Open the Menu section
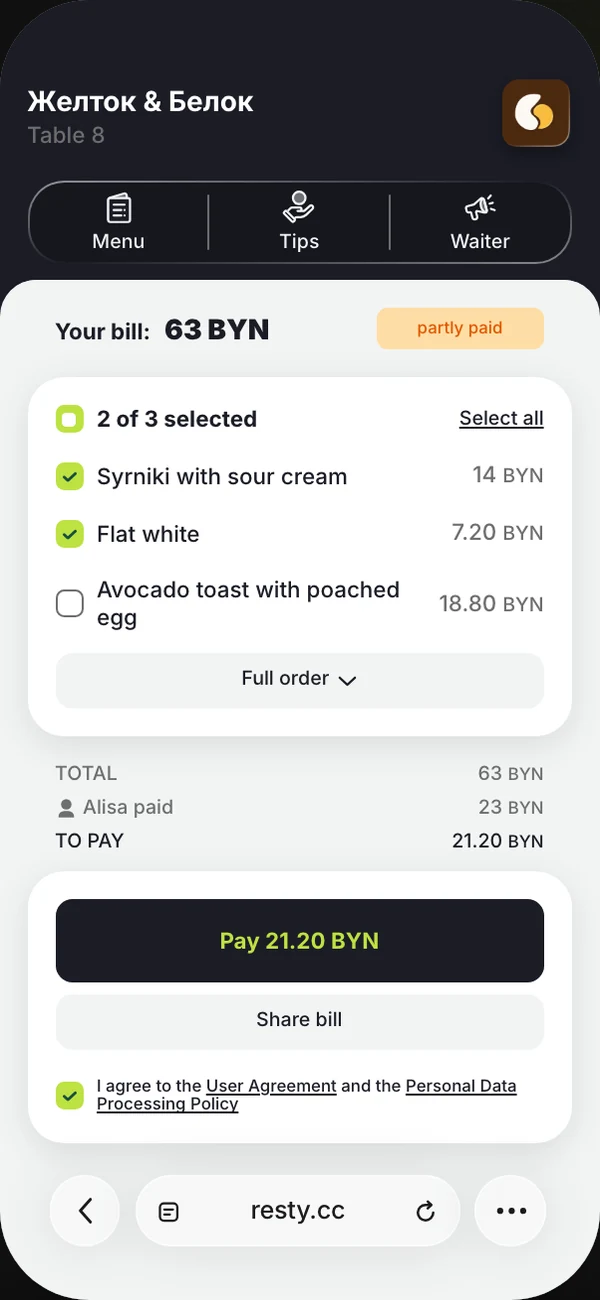600x1300 pixels. pos(118,222)
